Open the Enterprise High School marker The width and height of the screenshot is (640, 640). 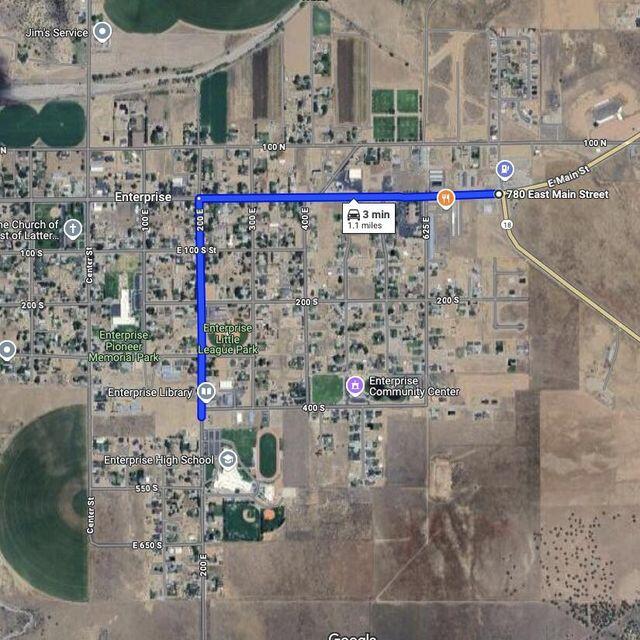coord(228,459)
